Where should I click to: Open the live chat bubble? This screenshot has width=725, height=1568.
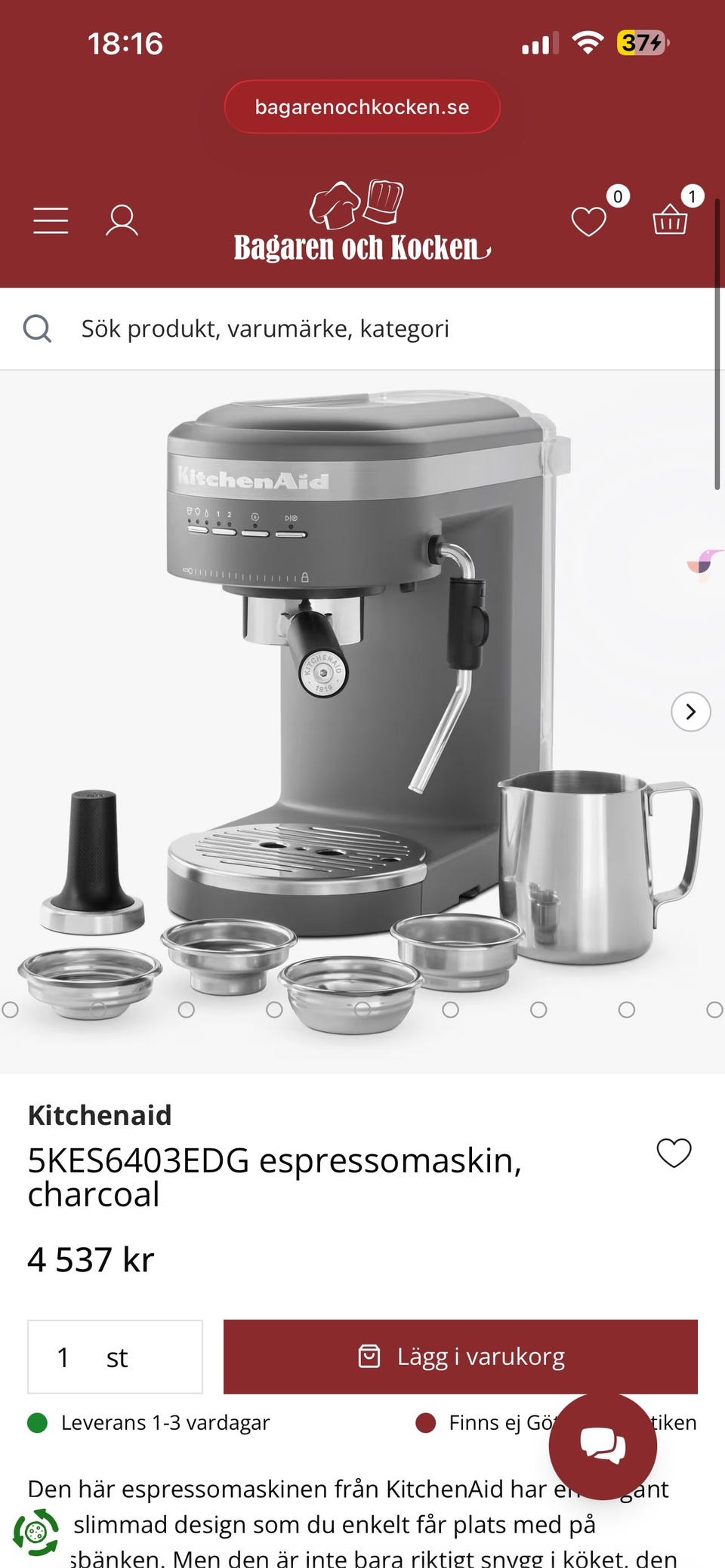(x=603, y=1446)
